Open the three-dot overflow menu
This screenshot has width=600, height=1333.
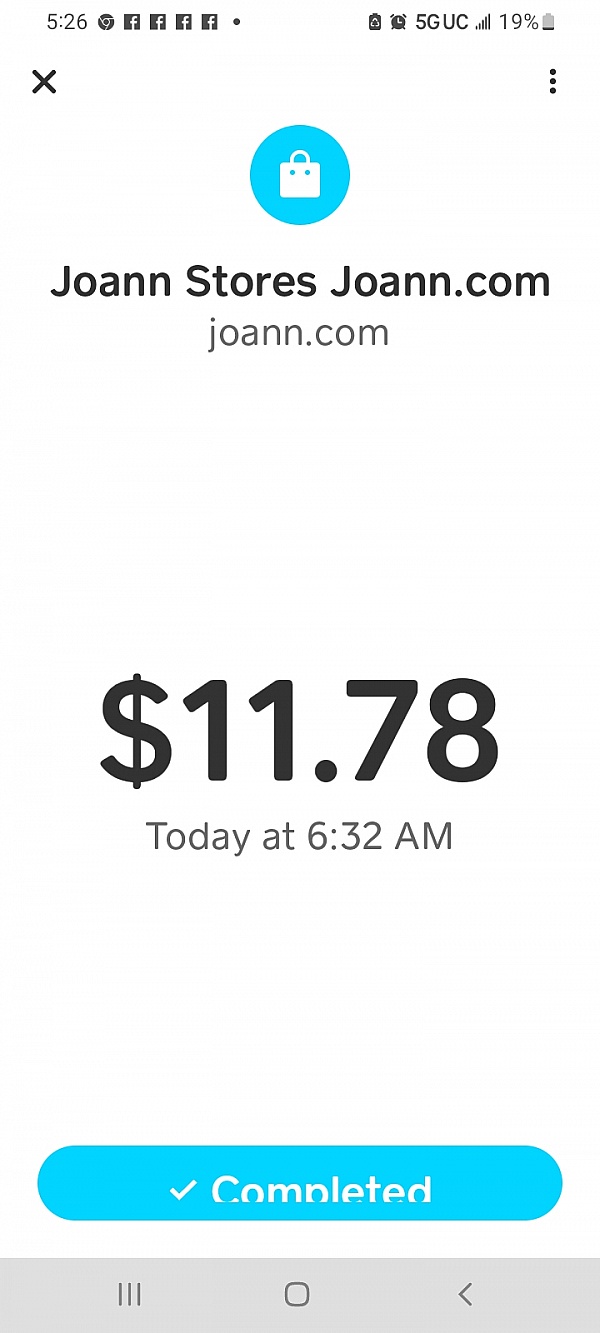pos(553,82)
